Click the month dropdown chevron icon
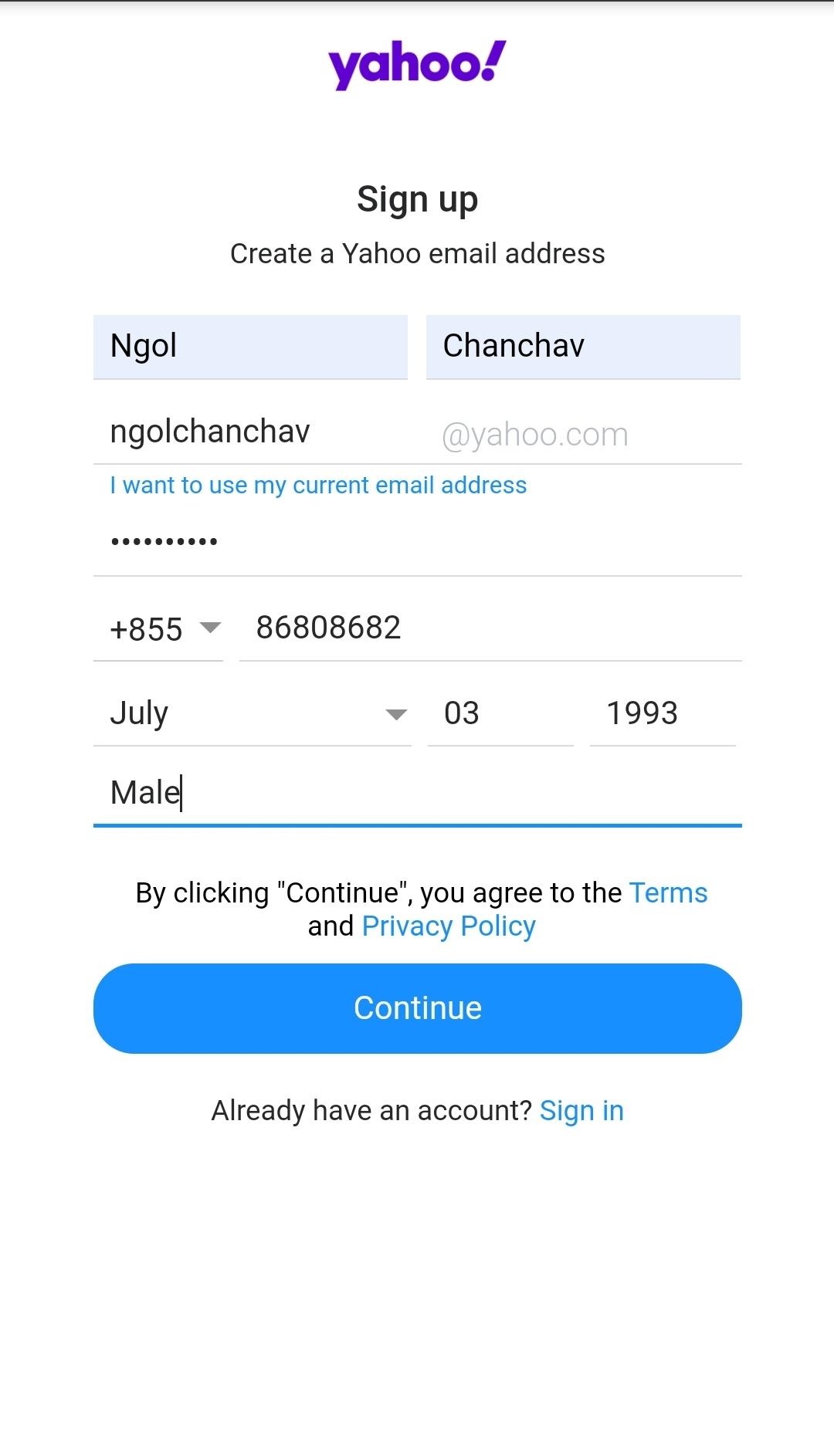Screen dimensions: 834x1456 [396, 714]
